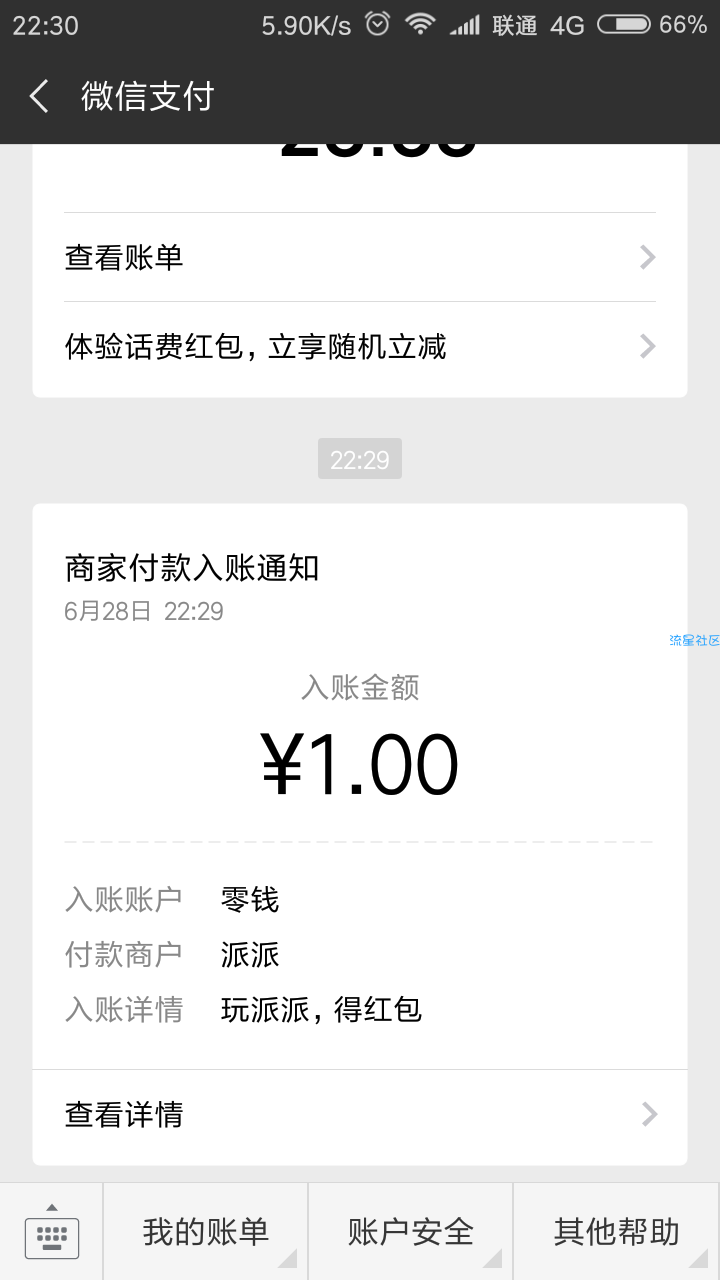
Task: Expand the 账户安全 menu
Action: pos(411,1232)
